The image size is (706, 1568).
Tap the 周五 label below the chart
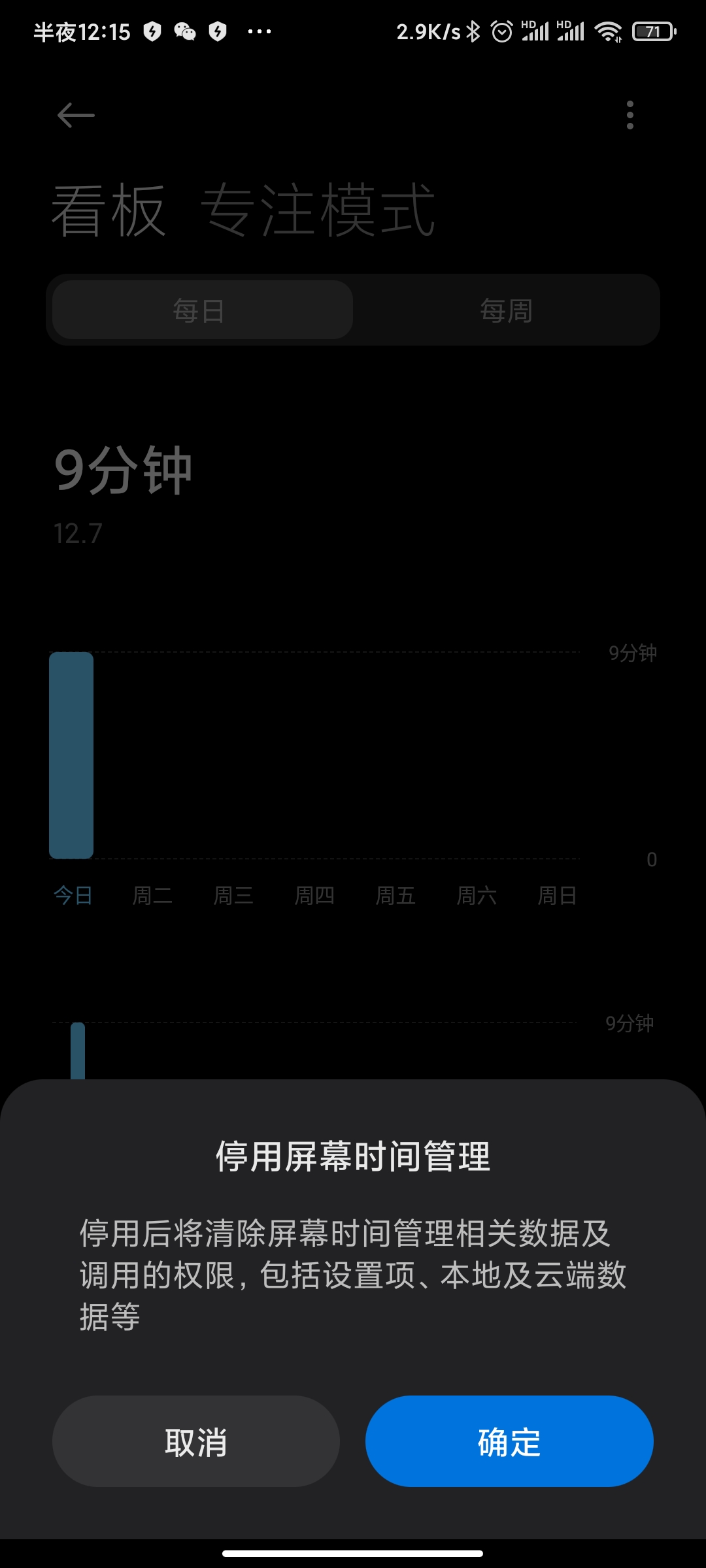click(396, 896)
